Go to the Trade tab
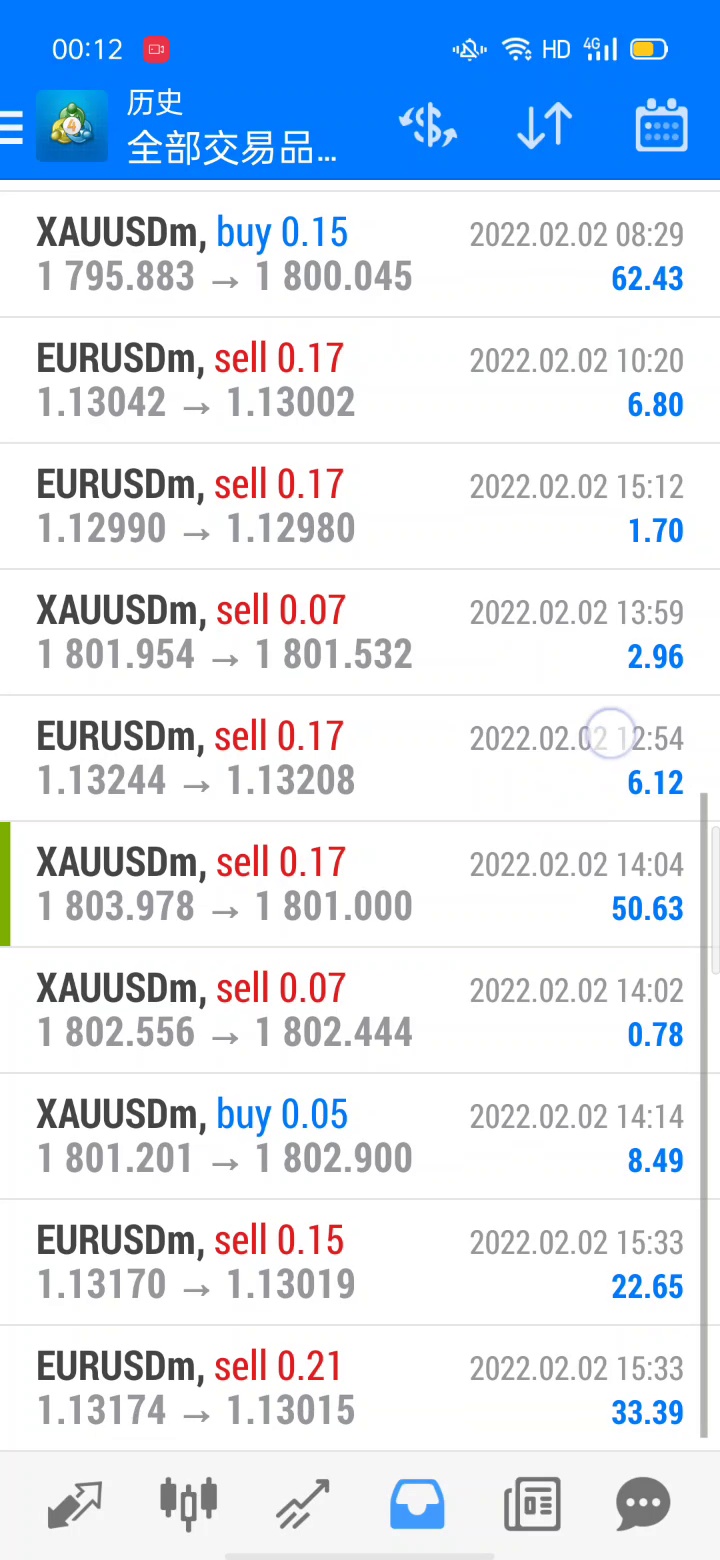This screenshot has width=720, height=1560. [303, 1502]
